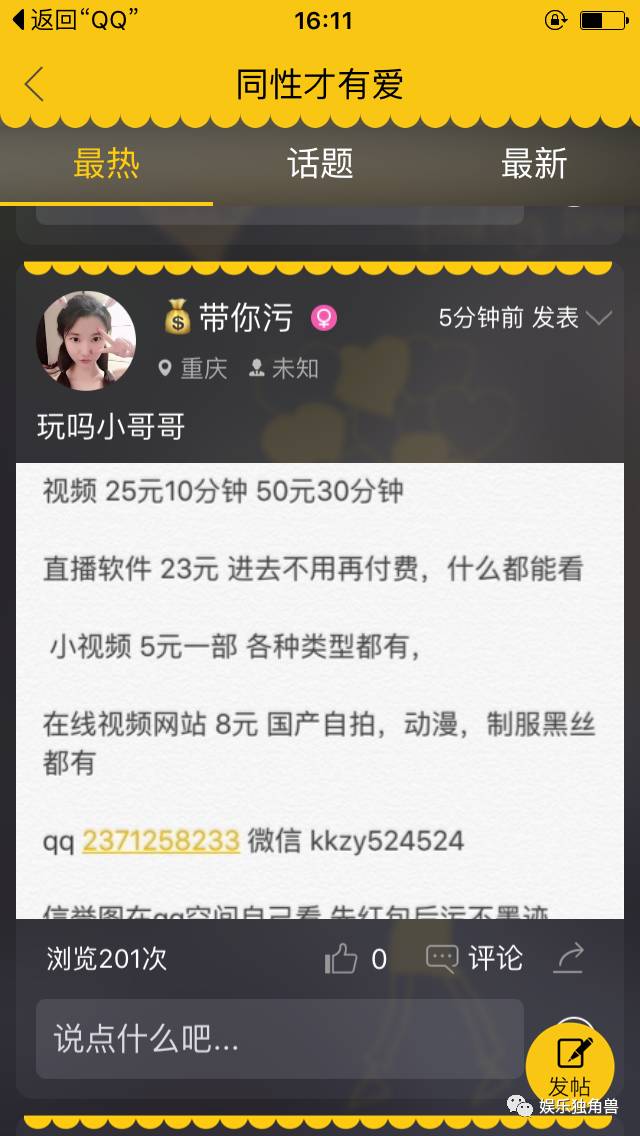Screen dimensions: 640x1136
Task: Expand the post options chevron
Action: click(x=599, y=319)
